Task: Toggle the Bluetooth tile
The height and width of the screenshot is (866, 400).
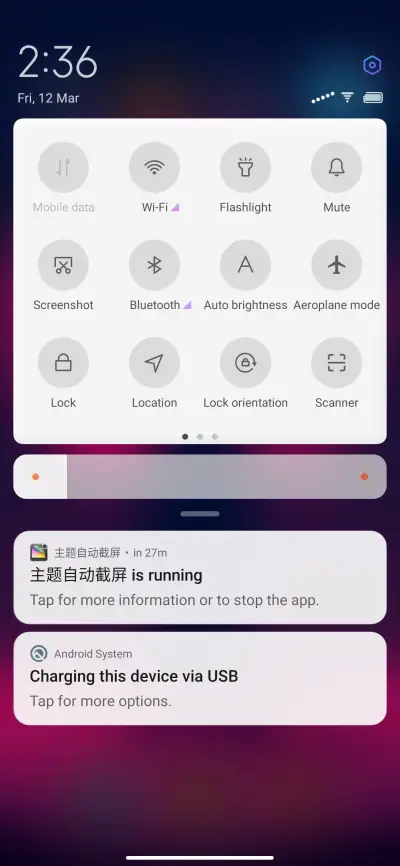Action: pyautogui.click(x=154, y=265)
